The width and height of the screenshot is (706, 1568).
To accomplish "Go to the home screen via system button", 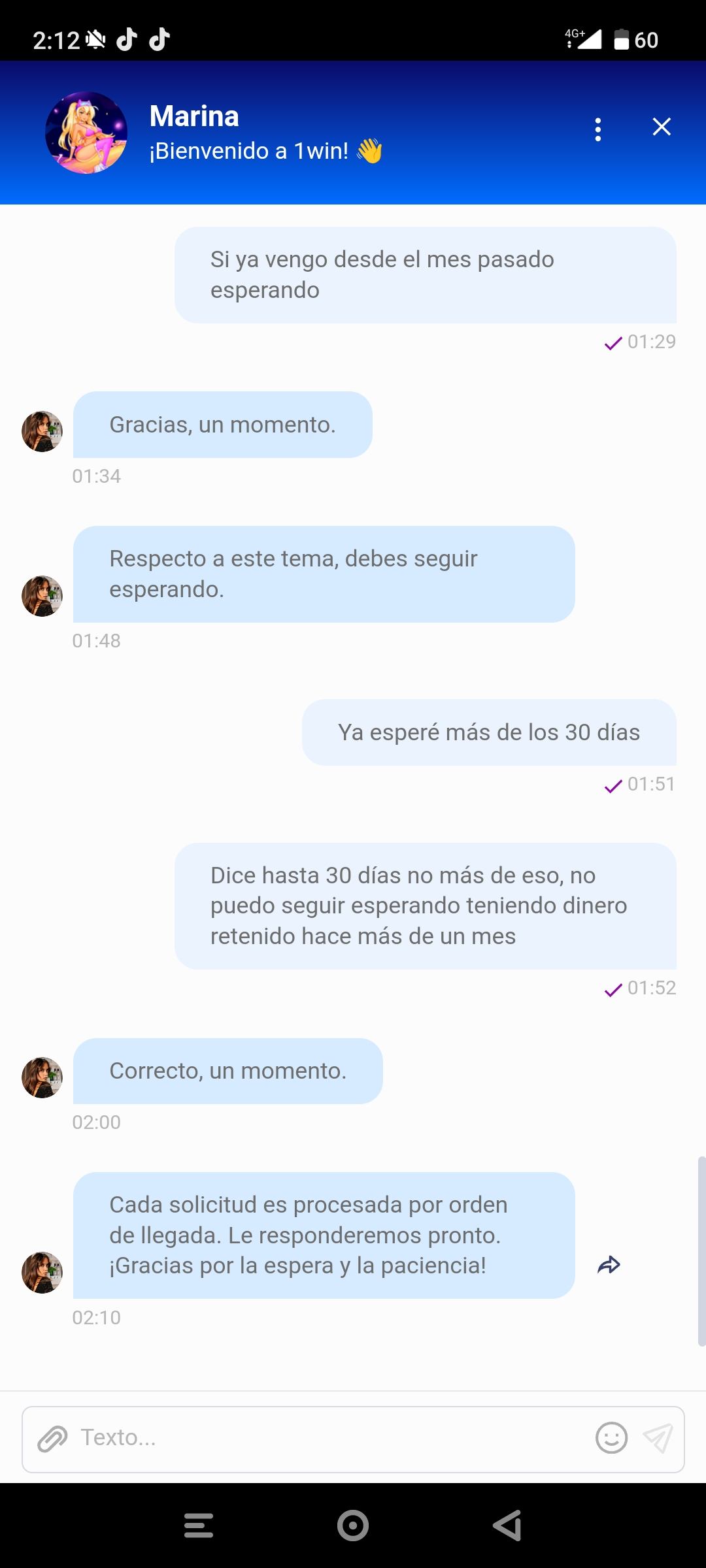I will coord(353,1526).
